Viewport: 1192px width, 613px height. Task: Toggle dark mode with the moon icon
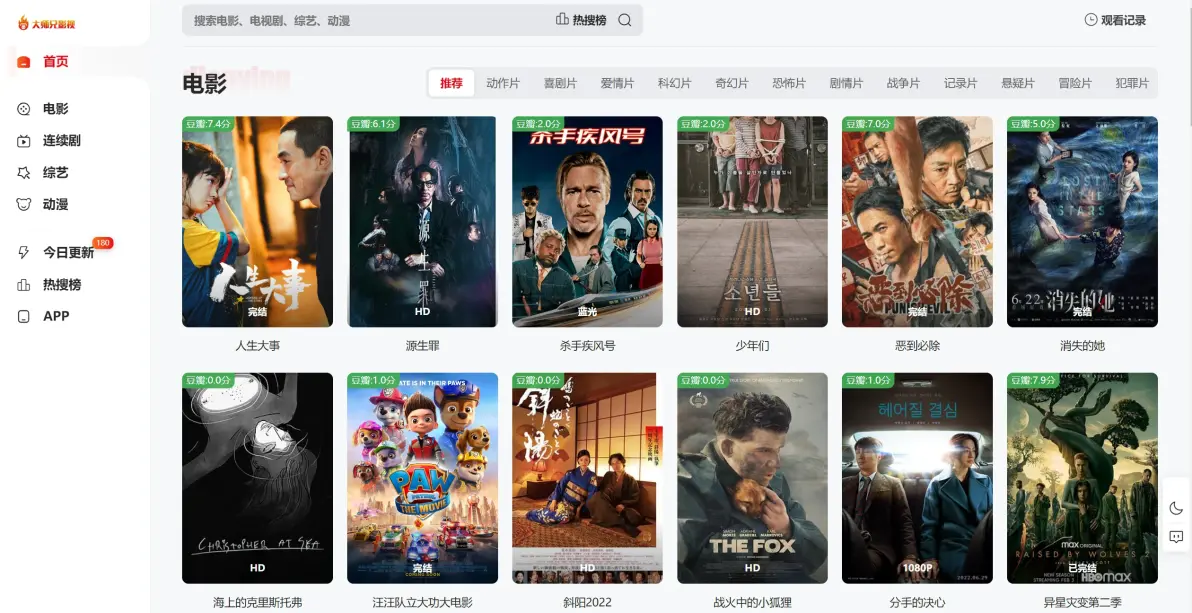[x=1176, y=508]
